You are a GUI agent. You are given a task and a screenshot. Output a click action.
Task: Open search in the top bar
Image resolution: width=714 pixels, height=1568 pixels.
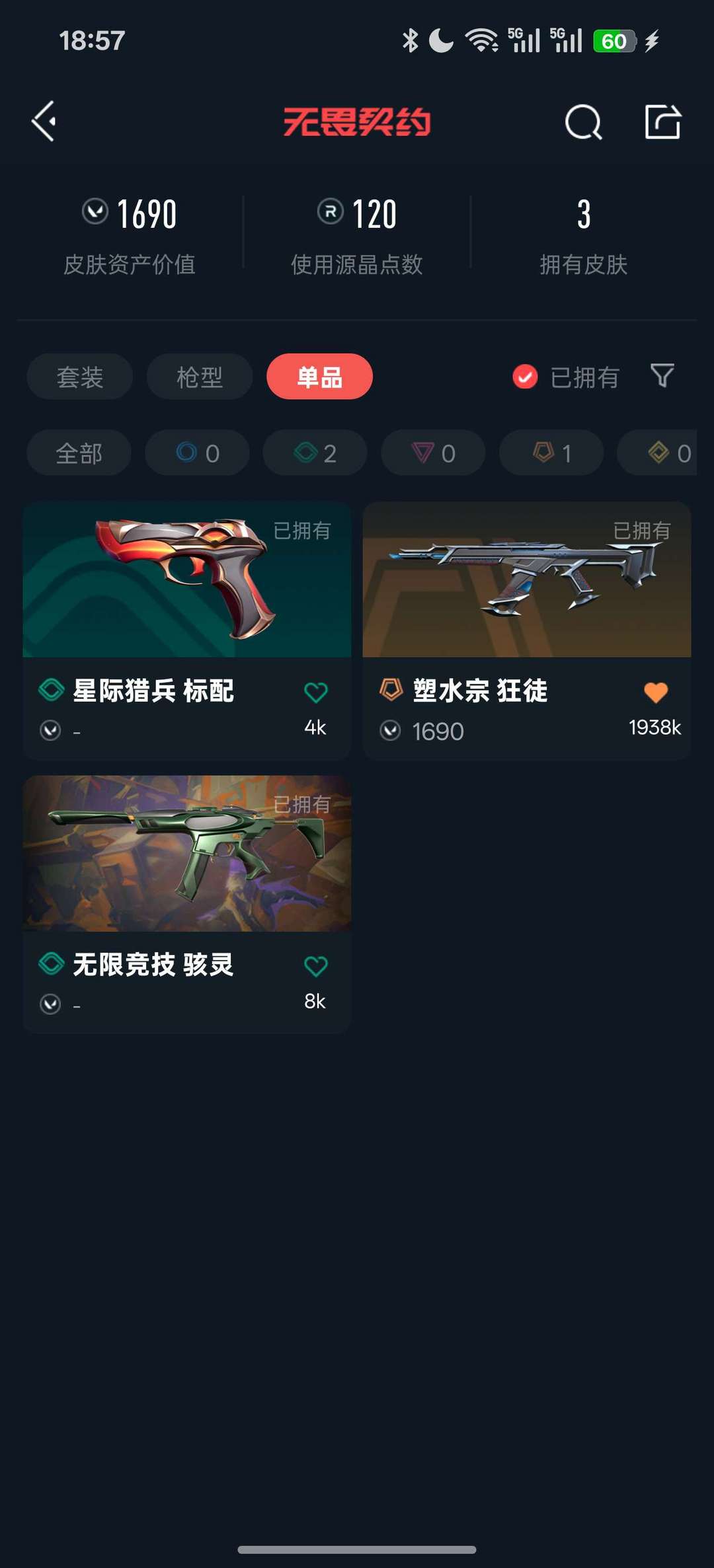583,122
